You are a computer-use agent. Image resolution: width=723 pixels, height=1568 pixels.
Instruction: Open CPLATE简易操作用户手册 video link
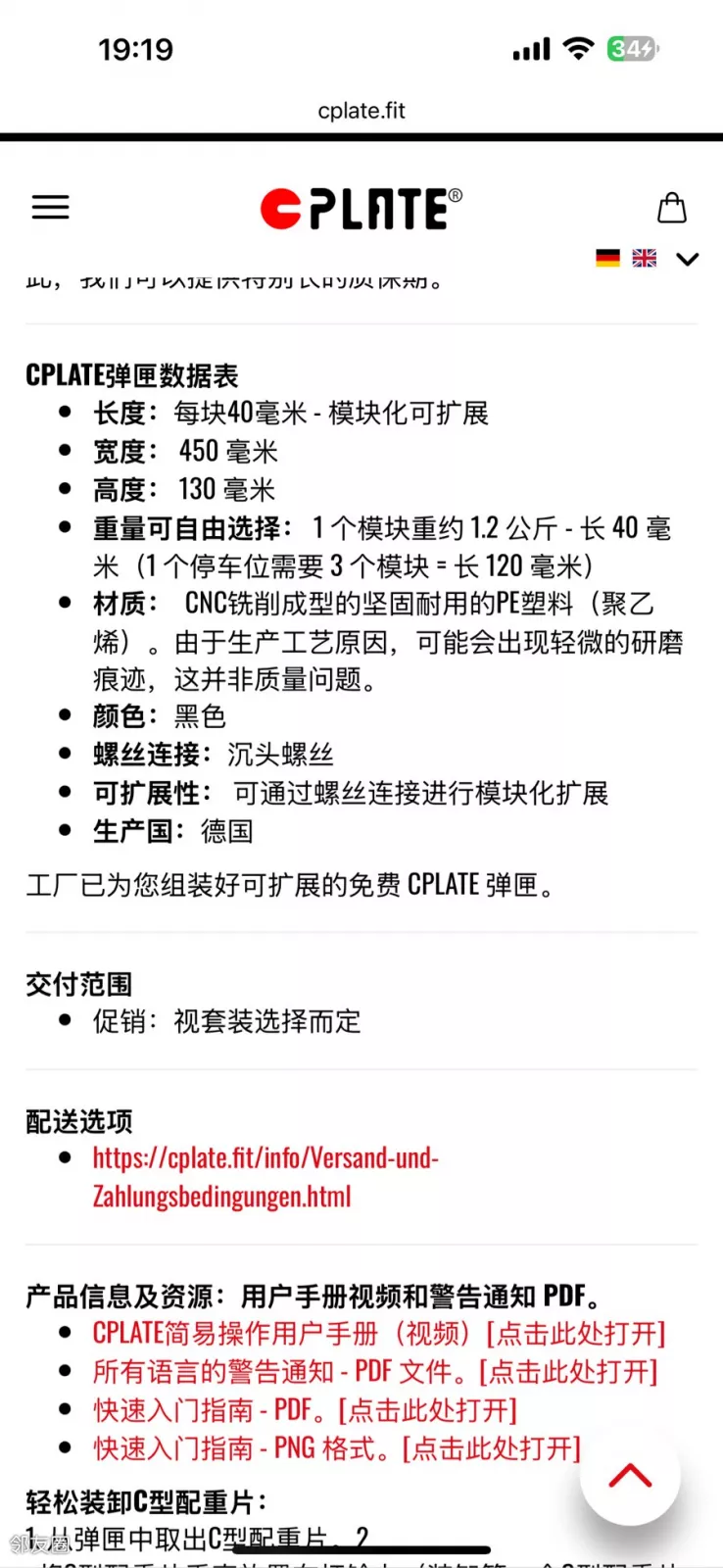(379, 1333)
